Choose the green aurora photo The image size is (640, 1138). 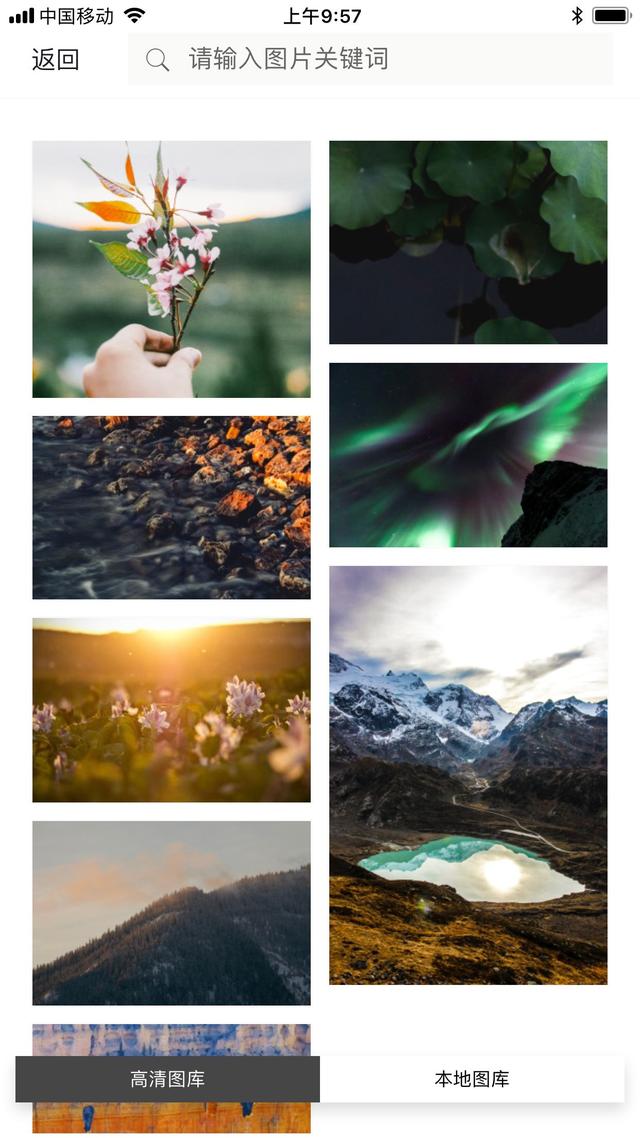point(468,455)
